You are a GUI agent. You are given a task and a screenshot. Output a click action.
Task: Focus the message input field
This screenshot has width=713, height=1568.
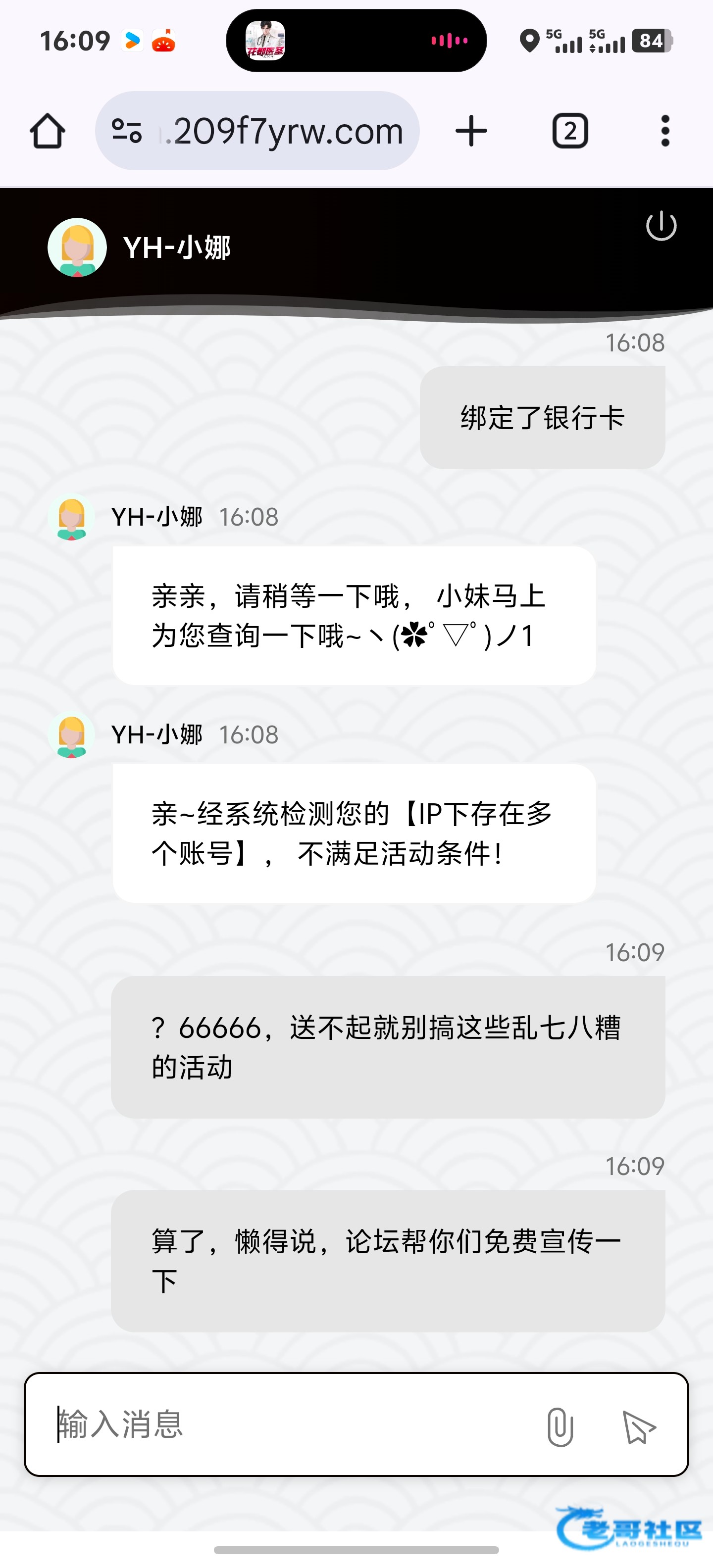[x=286, y=1424]
